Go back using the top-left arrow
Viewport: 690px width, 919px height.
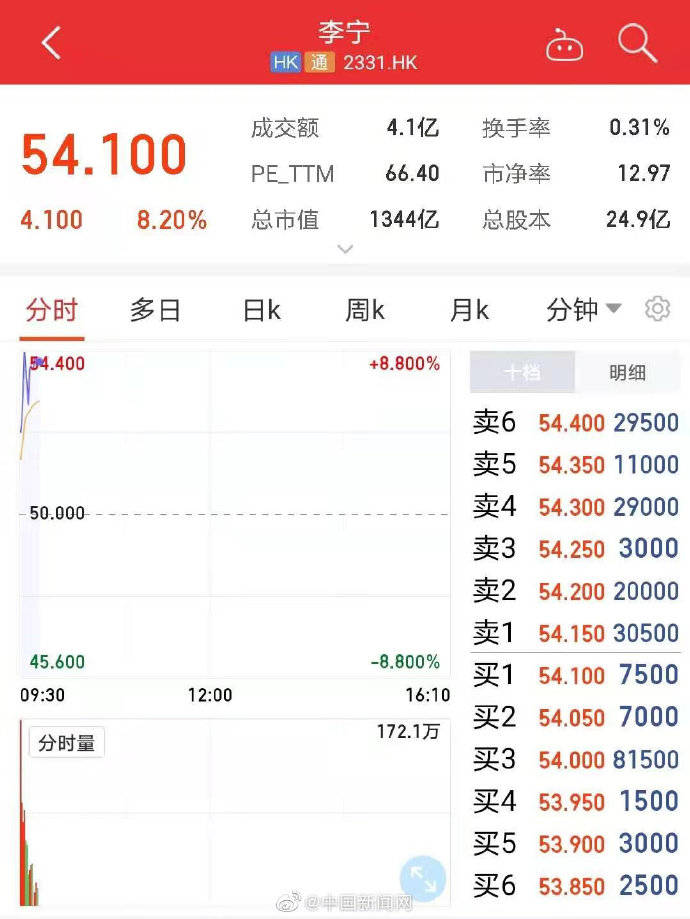pos(52,43)
